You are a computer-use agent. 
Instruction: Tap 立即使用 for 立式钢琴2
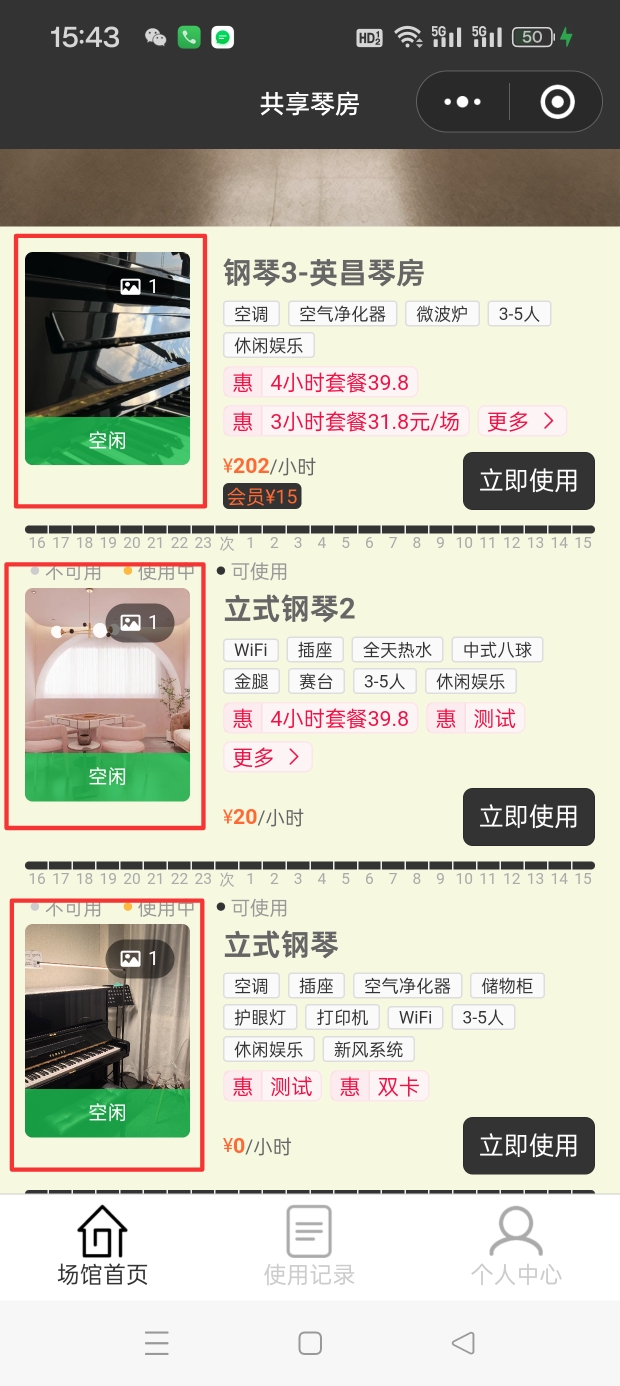tap(528, 817)
